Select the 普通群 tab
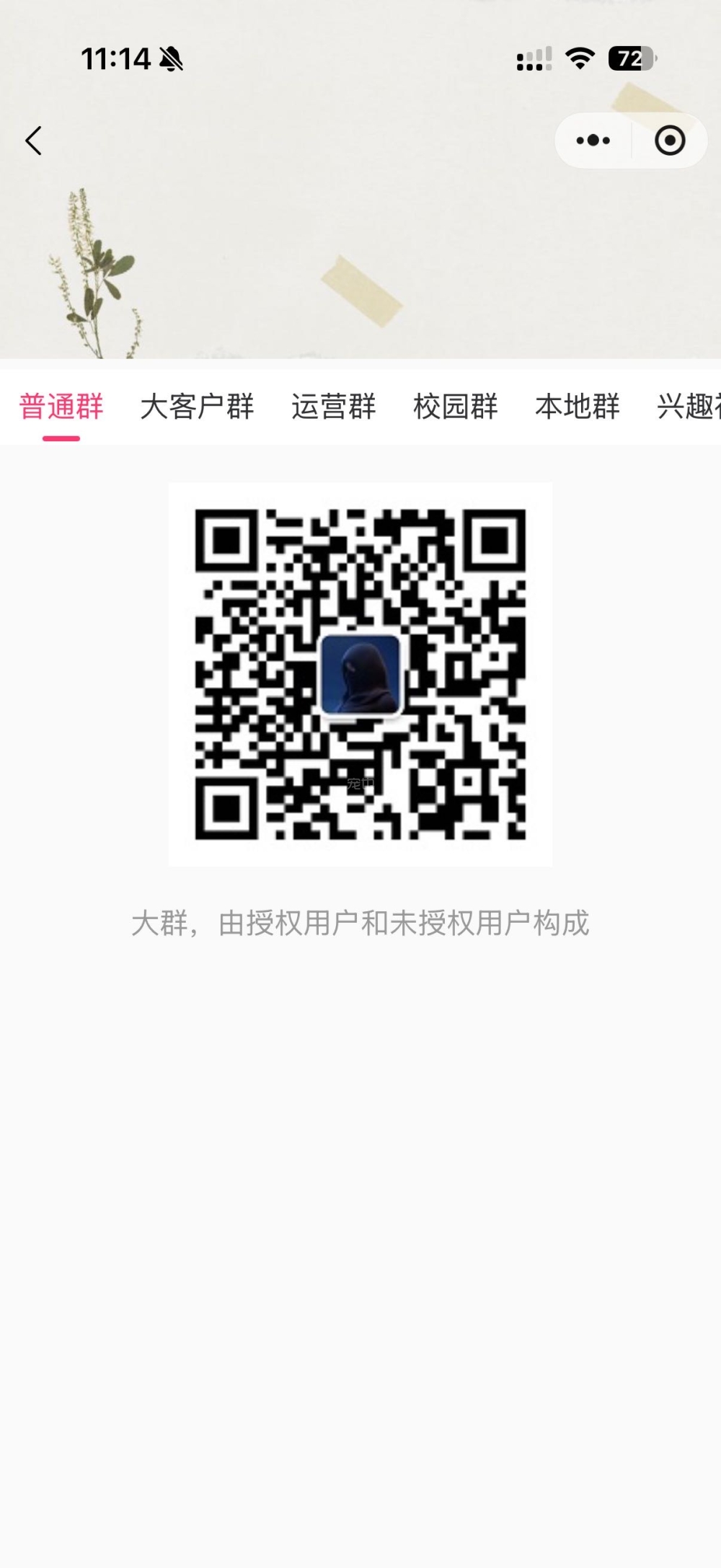Image resolution: width=721 pixels, height=1568 pixels. [61, 407]
